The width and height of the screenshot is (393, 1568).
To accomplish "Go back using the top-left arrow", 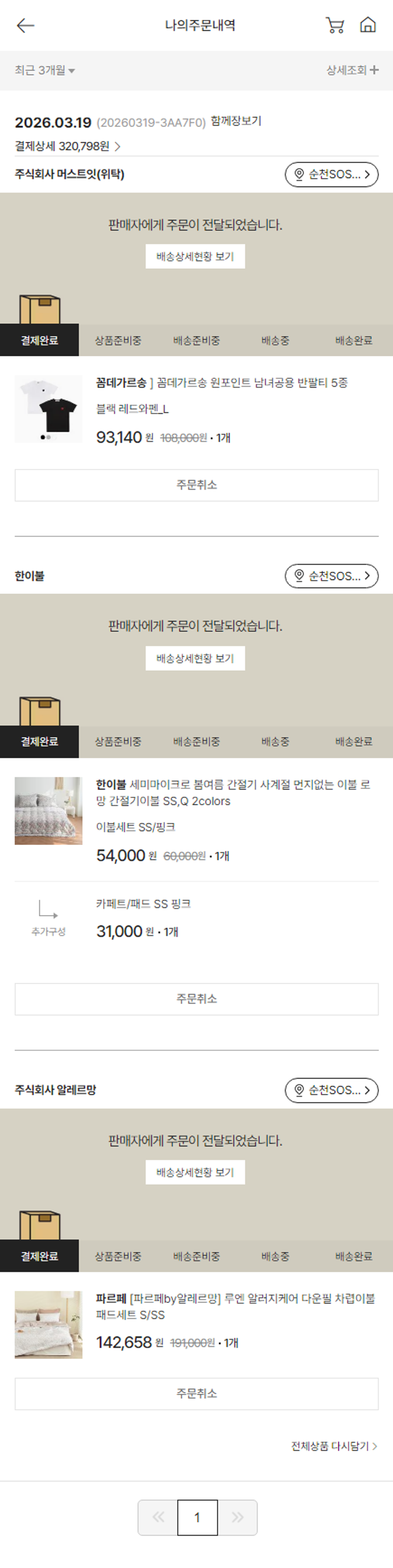I will (x=25, y=25).
